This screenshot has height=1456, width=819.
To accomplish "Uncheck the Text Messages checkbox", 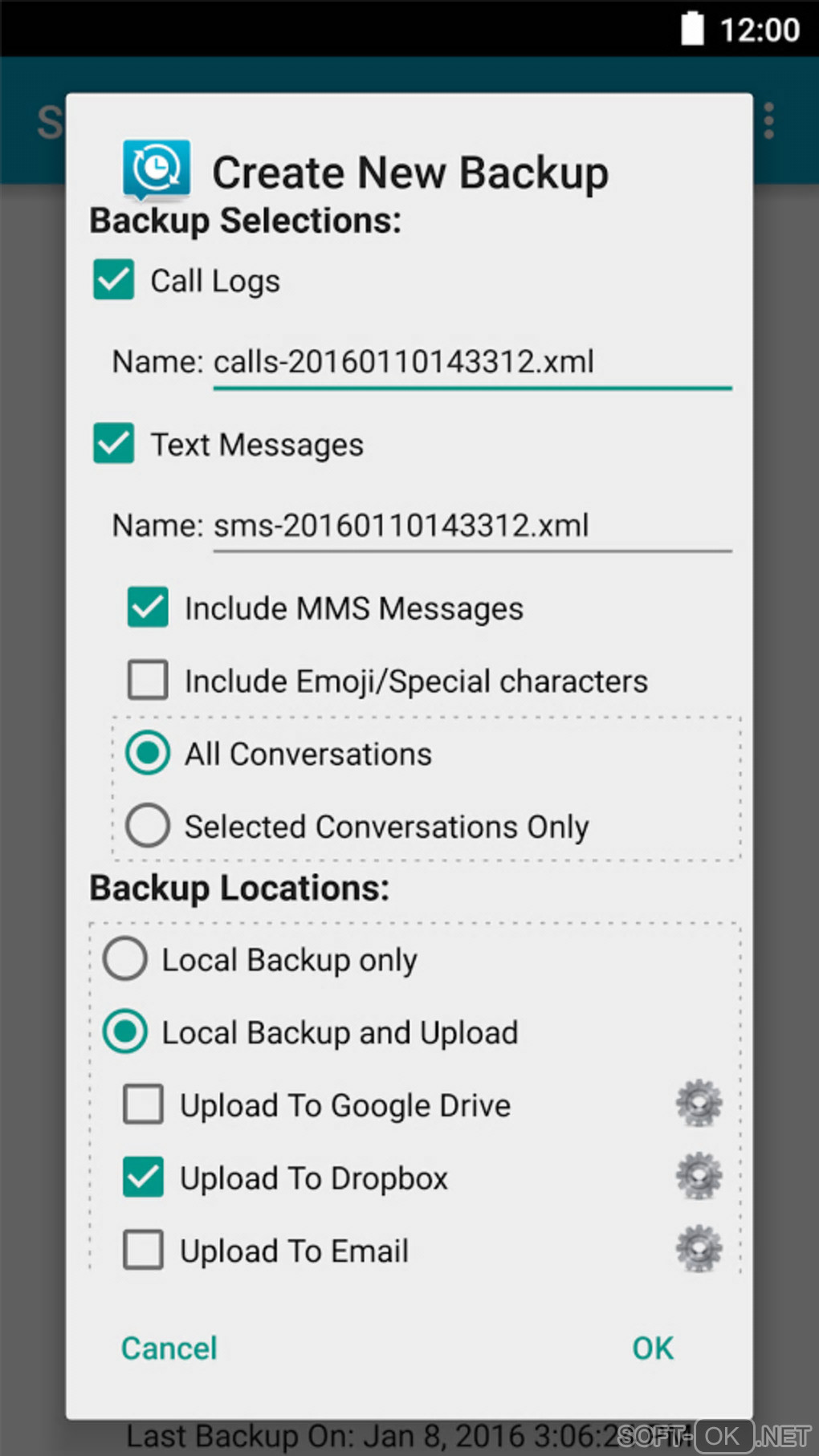I will point(113,444).
